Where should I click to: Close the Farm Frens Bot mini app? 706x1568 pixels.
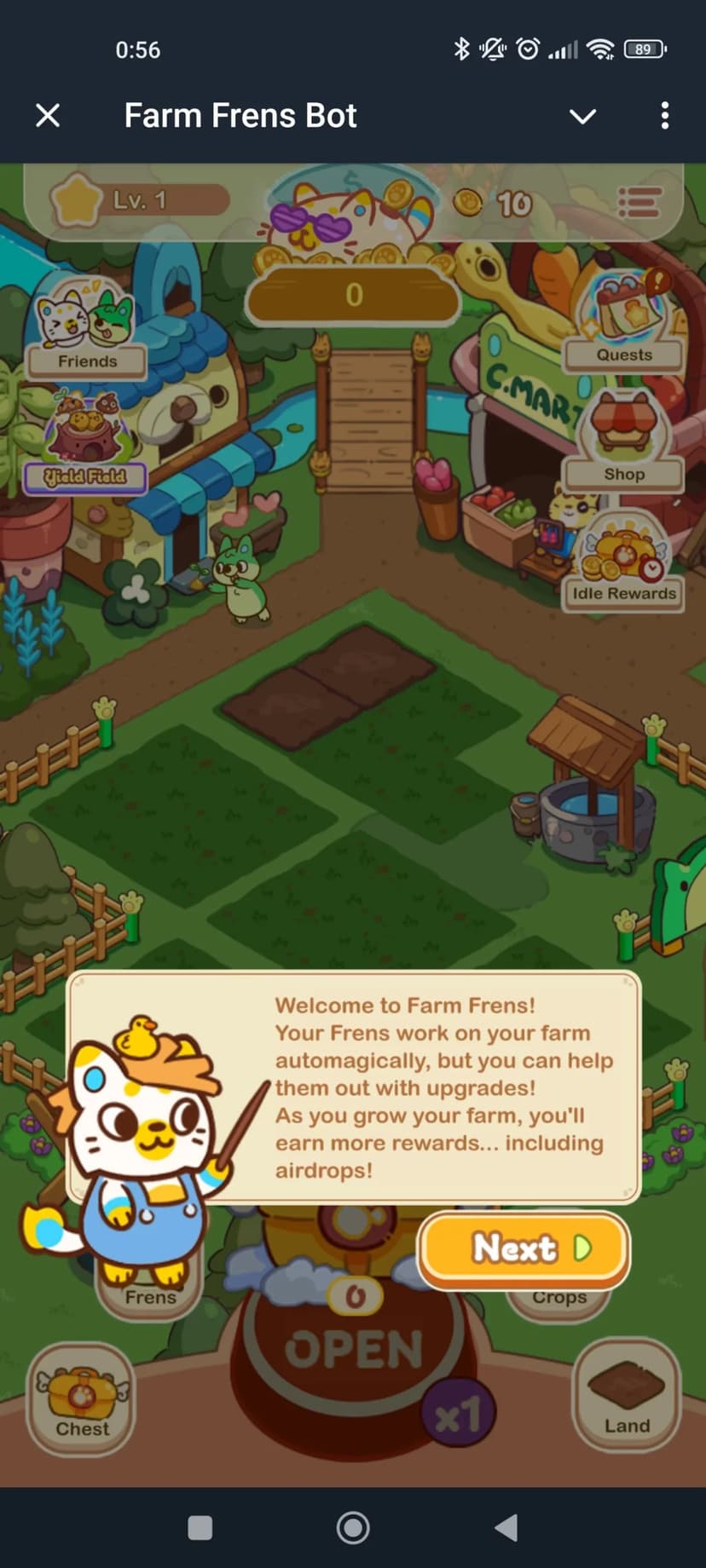[x=49, y=115]
